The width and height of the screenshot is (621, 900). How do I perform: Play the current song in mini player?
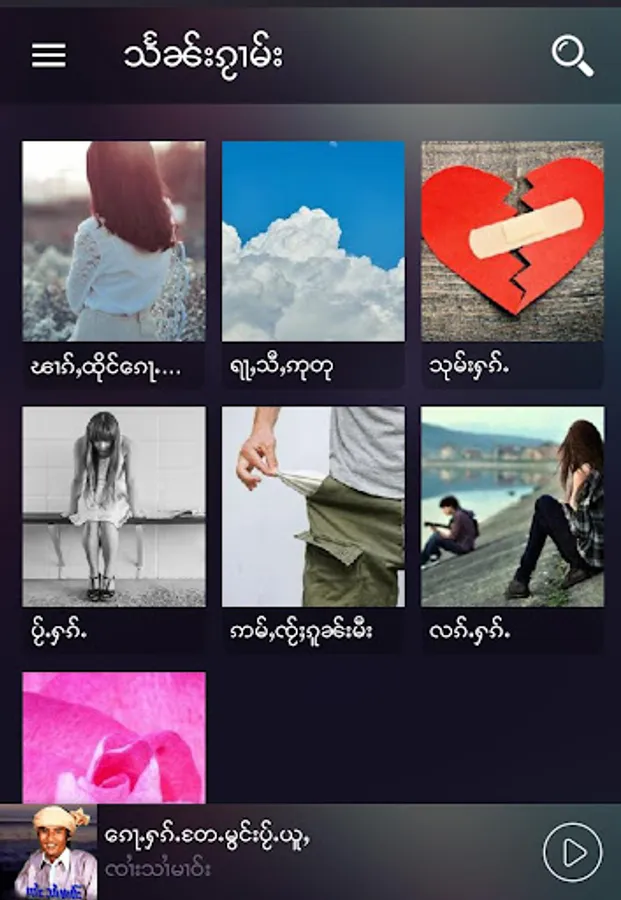pos(572,852)
